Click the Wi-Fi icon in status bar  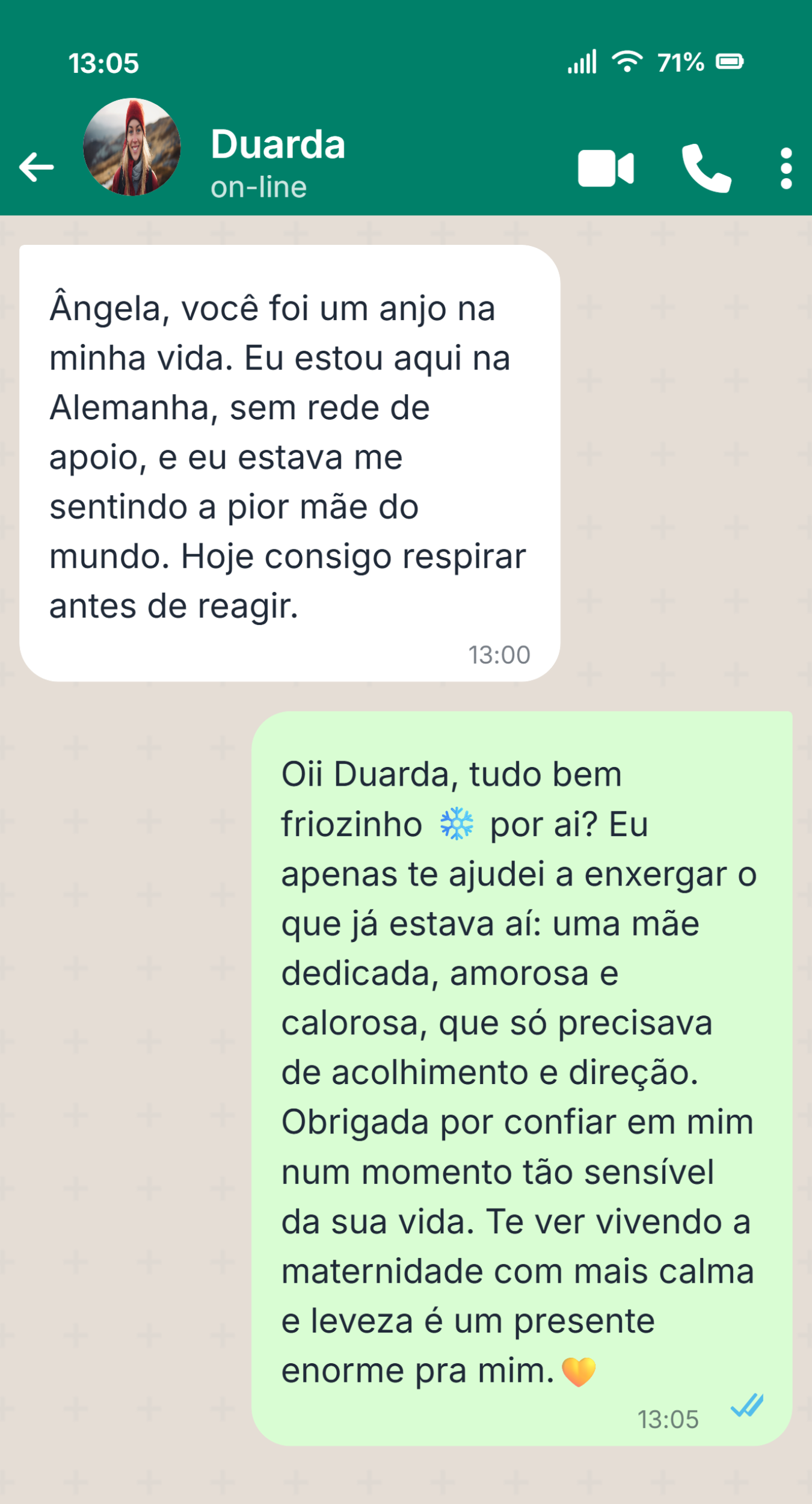627,60
